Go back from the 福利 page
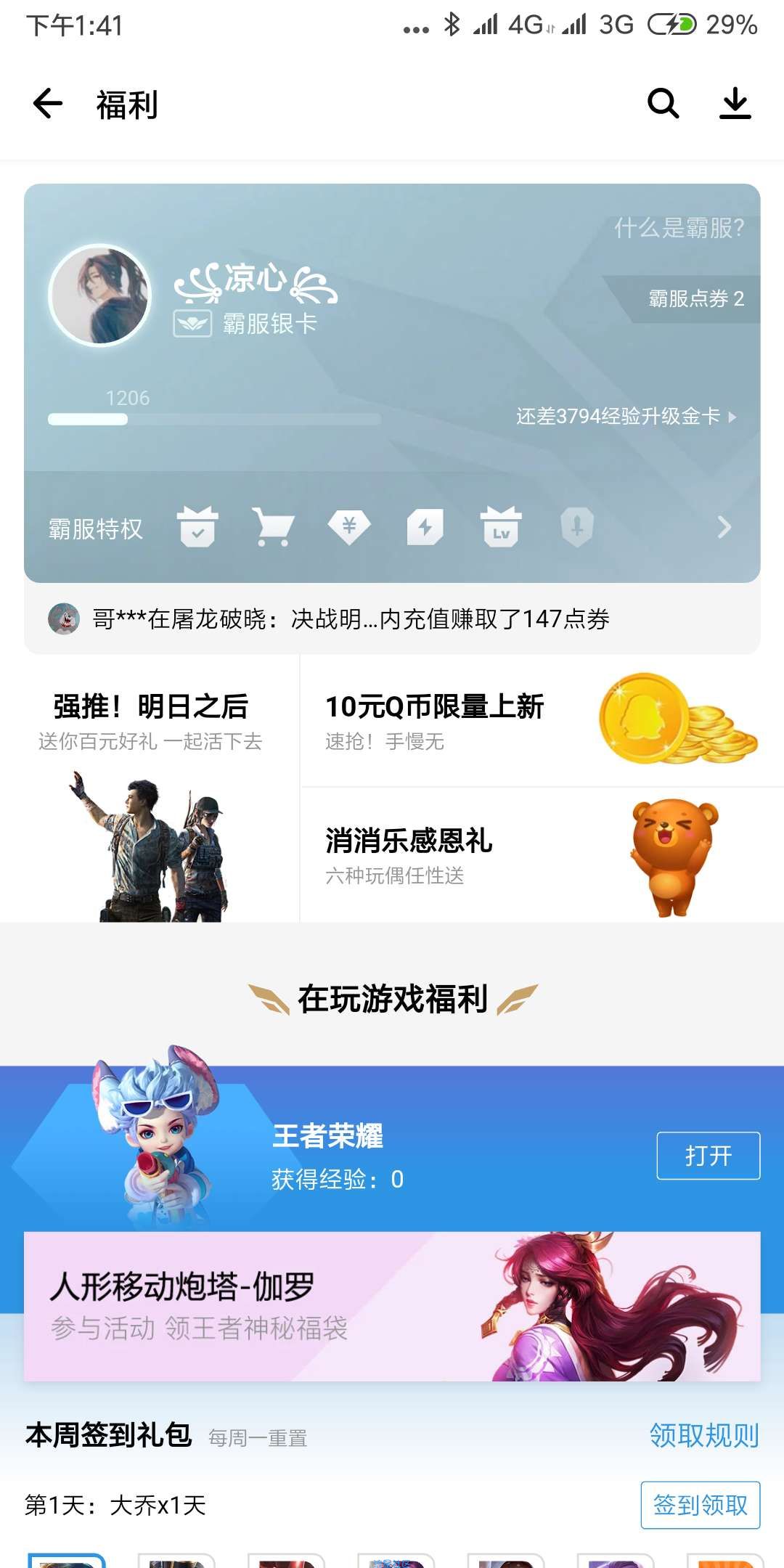Screen dimensions: 784x1568 48,103
